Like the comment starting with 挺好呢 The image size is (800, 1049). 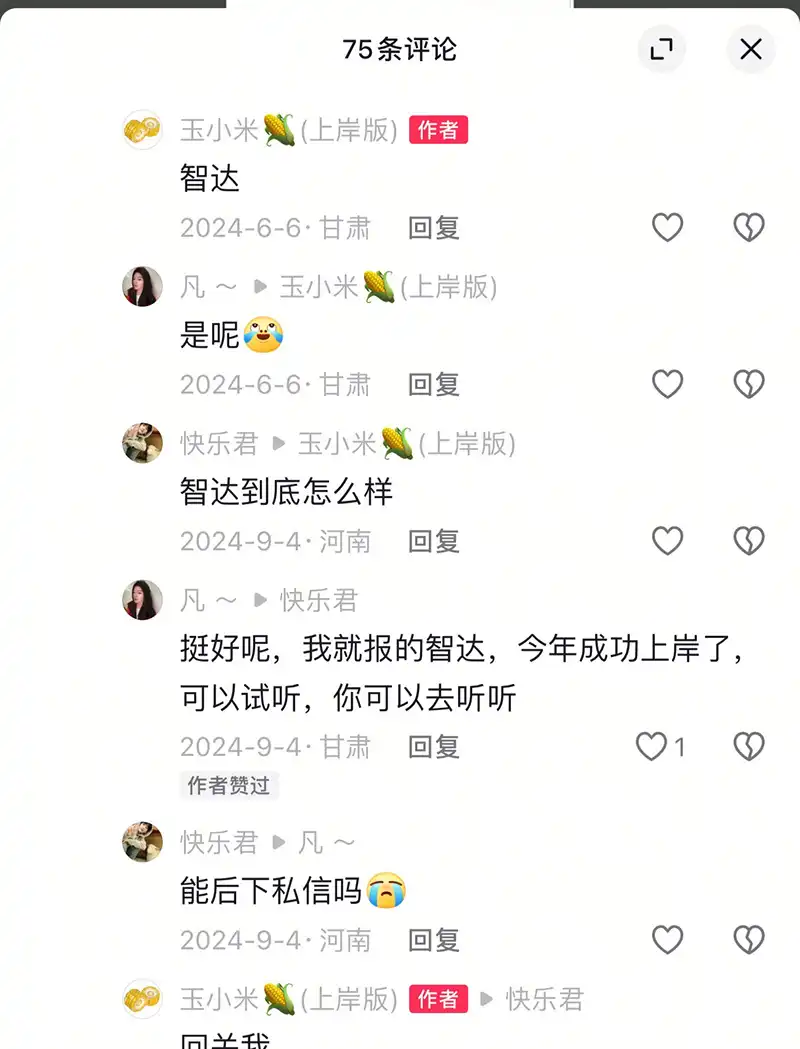(653, 747)
